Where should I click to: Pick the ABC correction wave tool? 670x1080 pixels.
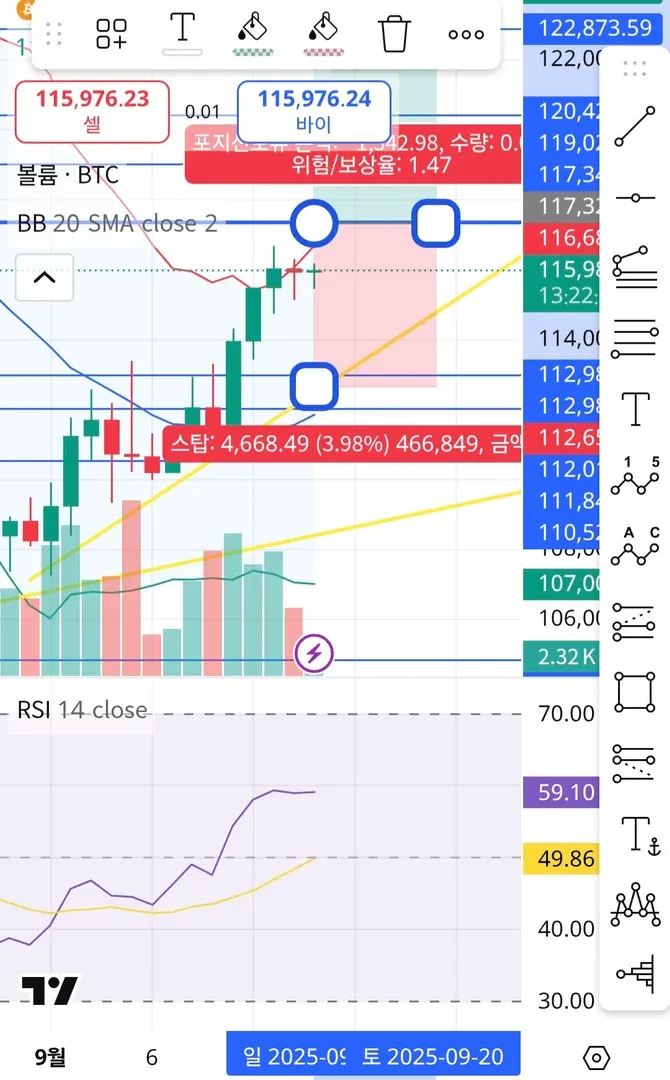coord(636,547)
